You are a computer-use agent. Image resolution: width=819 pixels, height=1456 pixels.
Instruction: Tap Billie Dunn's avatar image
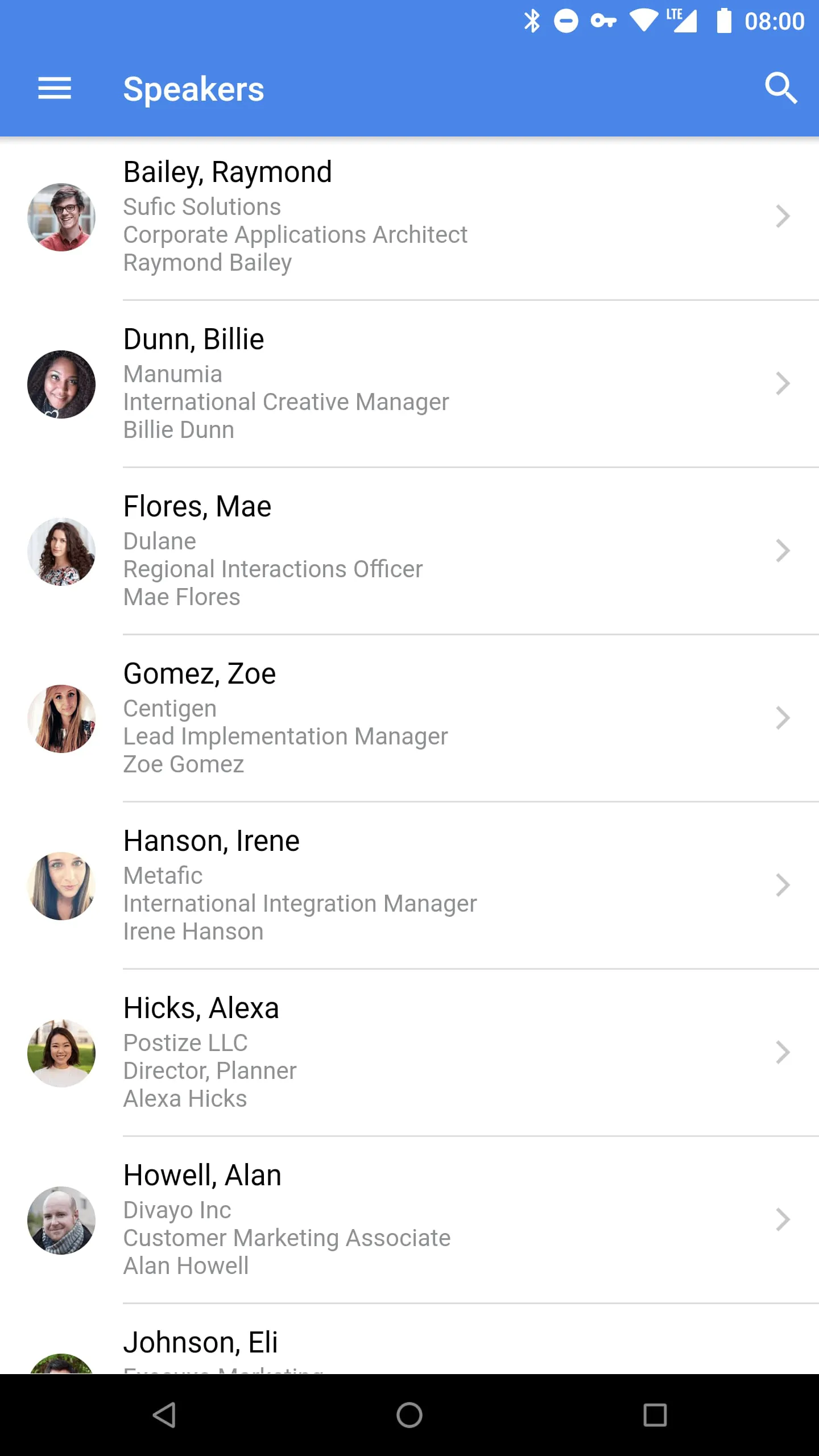click(61, 384)
